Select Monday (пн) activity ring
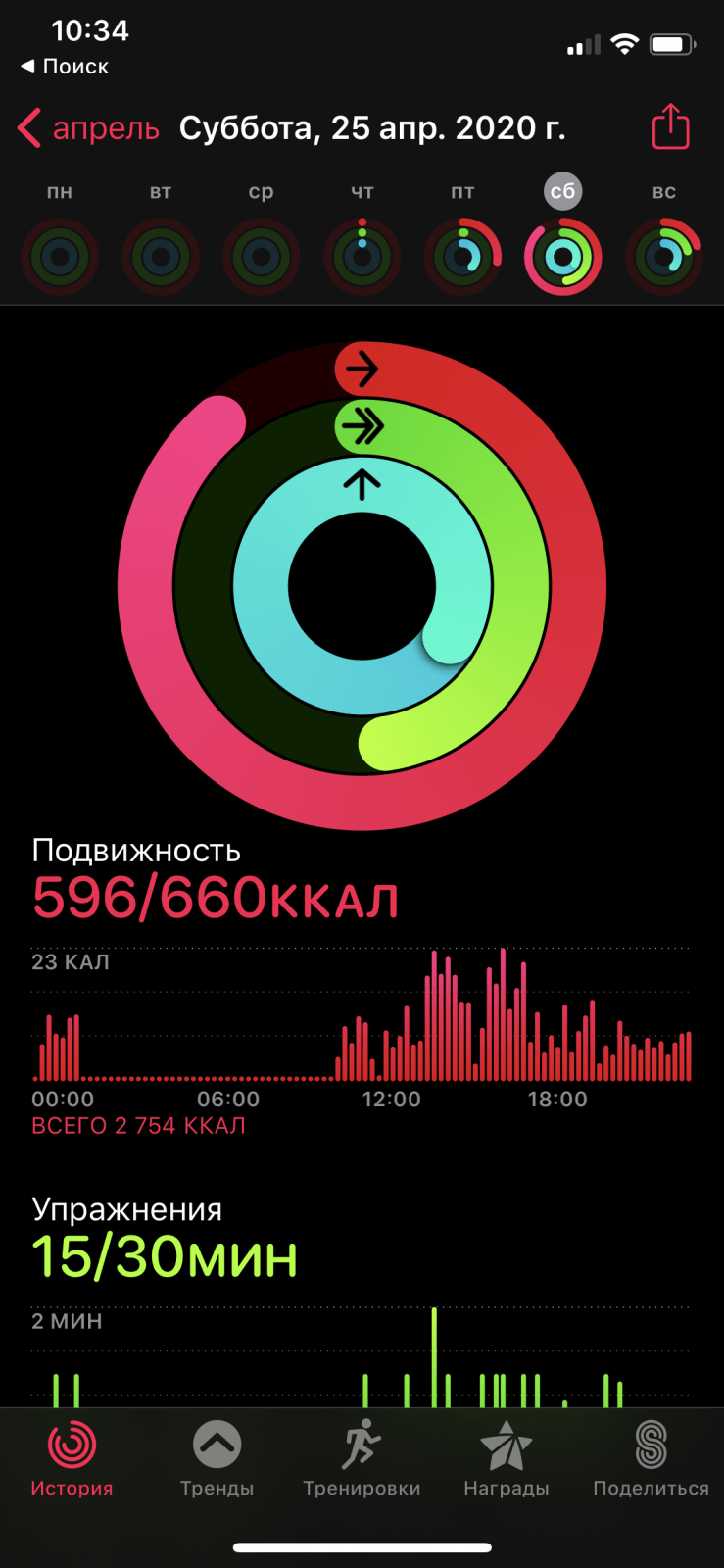The image size is (724, 1568). [60, 257]
